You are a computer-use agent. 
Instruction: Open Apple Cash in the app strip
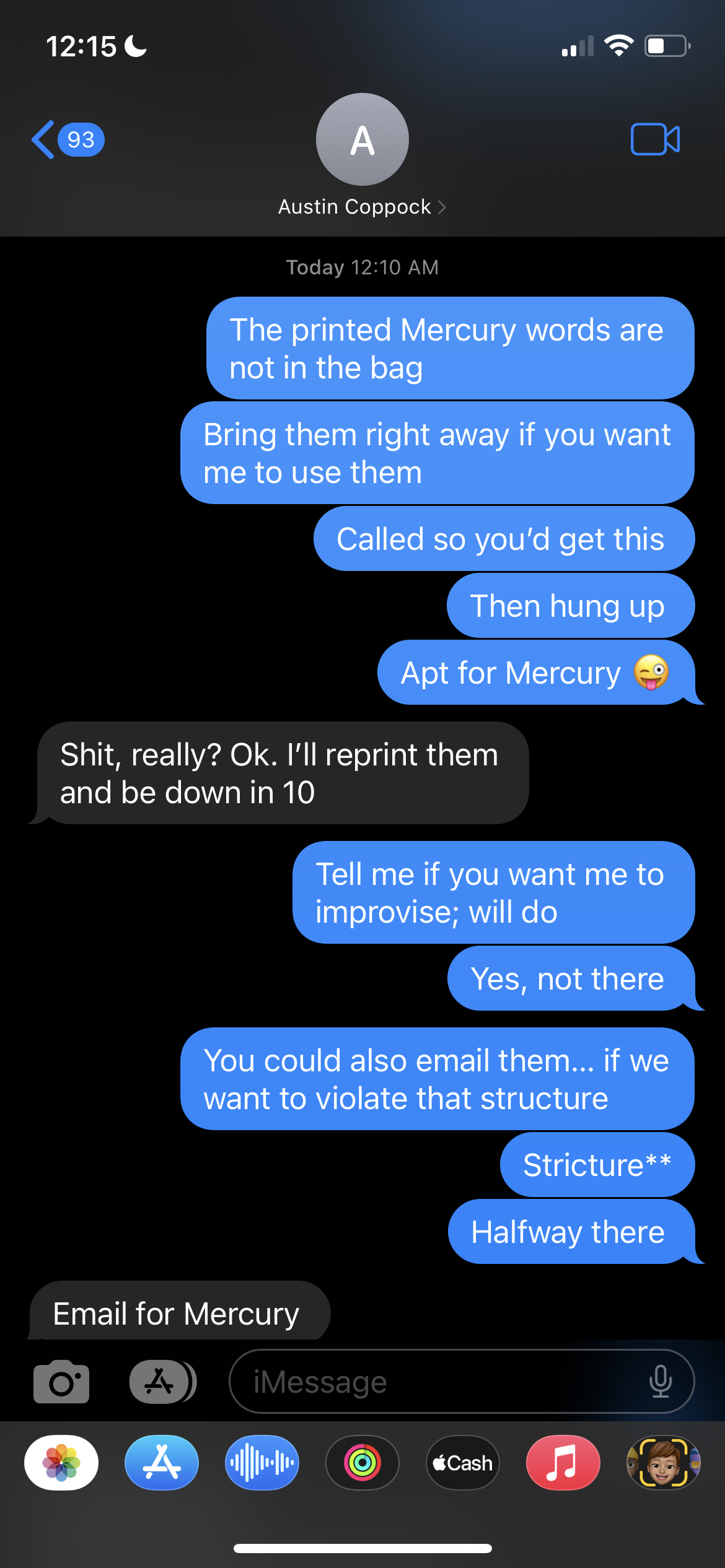pyautogui.click(x=463, y=1463)
